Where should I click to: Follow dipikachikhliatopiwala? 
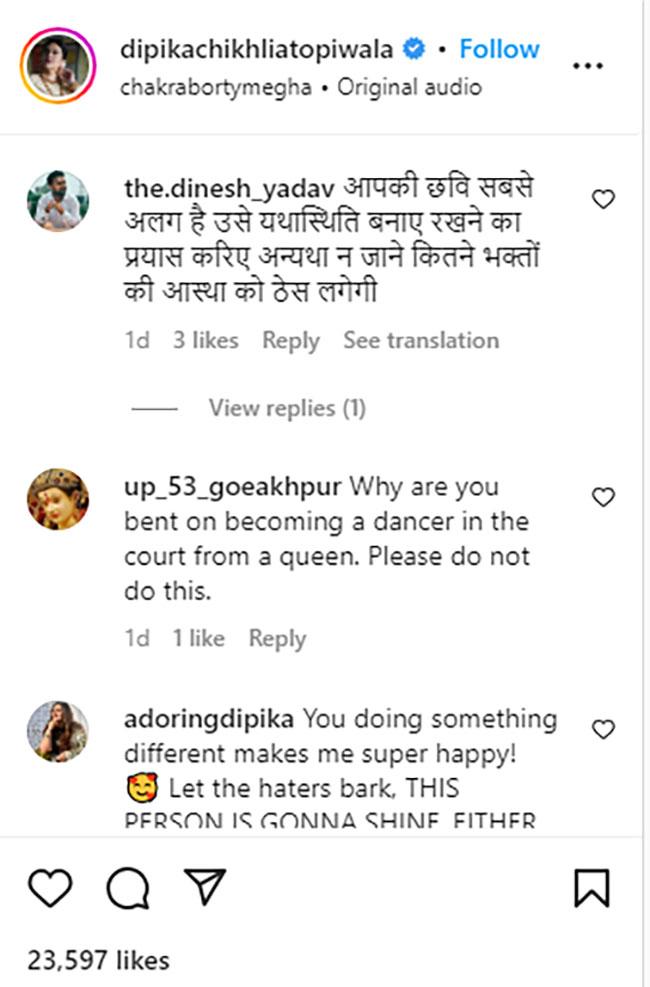[499, 49]
